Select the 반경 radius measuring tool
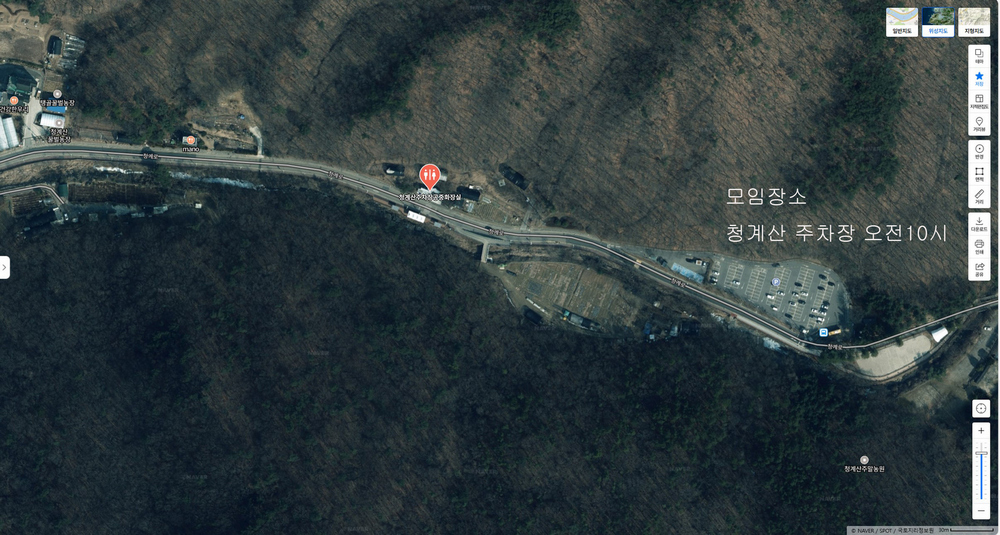Screen dimensions: 1000x535 coord(979,151)
